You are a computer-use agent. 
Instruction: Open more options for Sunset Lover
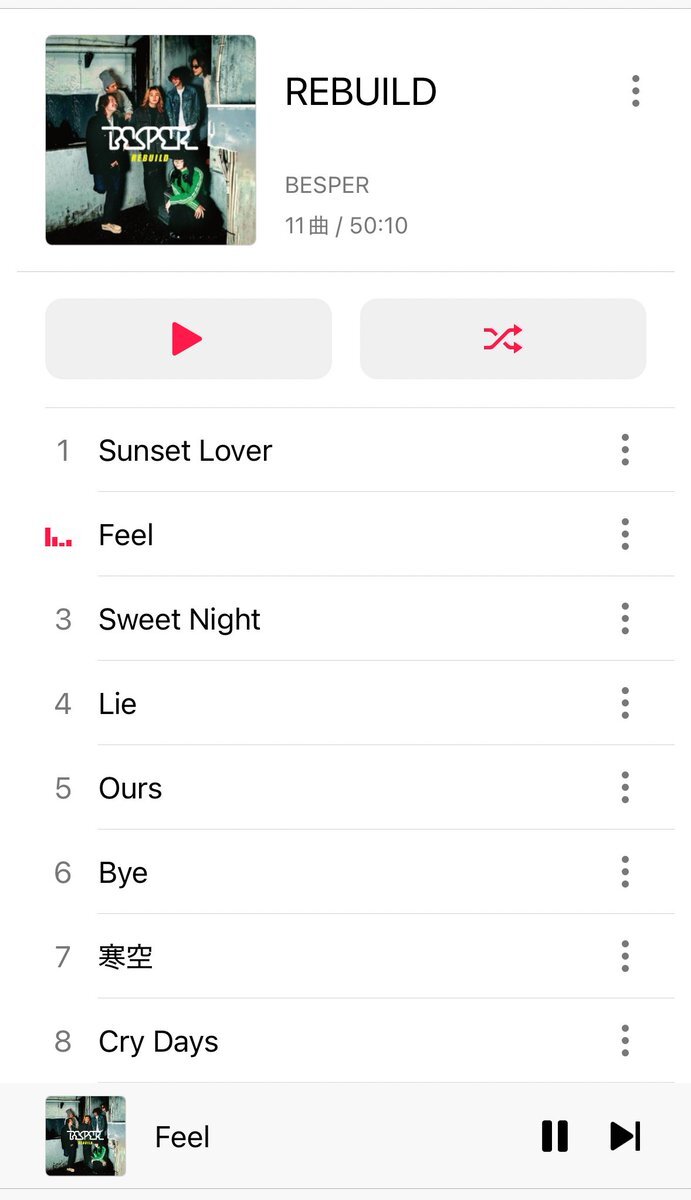[625, 450]
